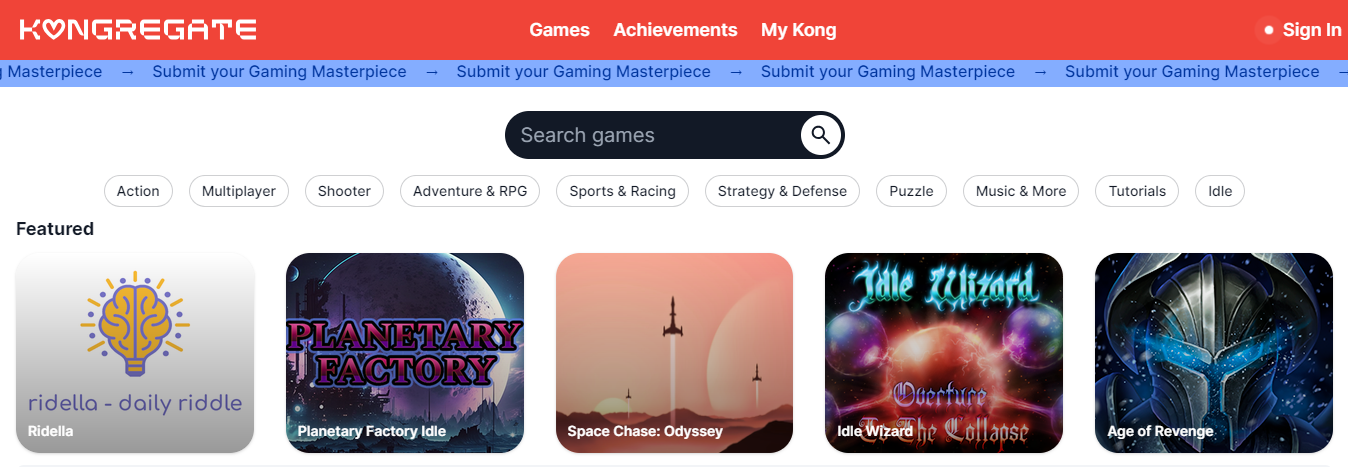View the Idle Wizard game
The width and height of the screenshot is (1348, 467).
point(943,352)
